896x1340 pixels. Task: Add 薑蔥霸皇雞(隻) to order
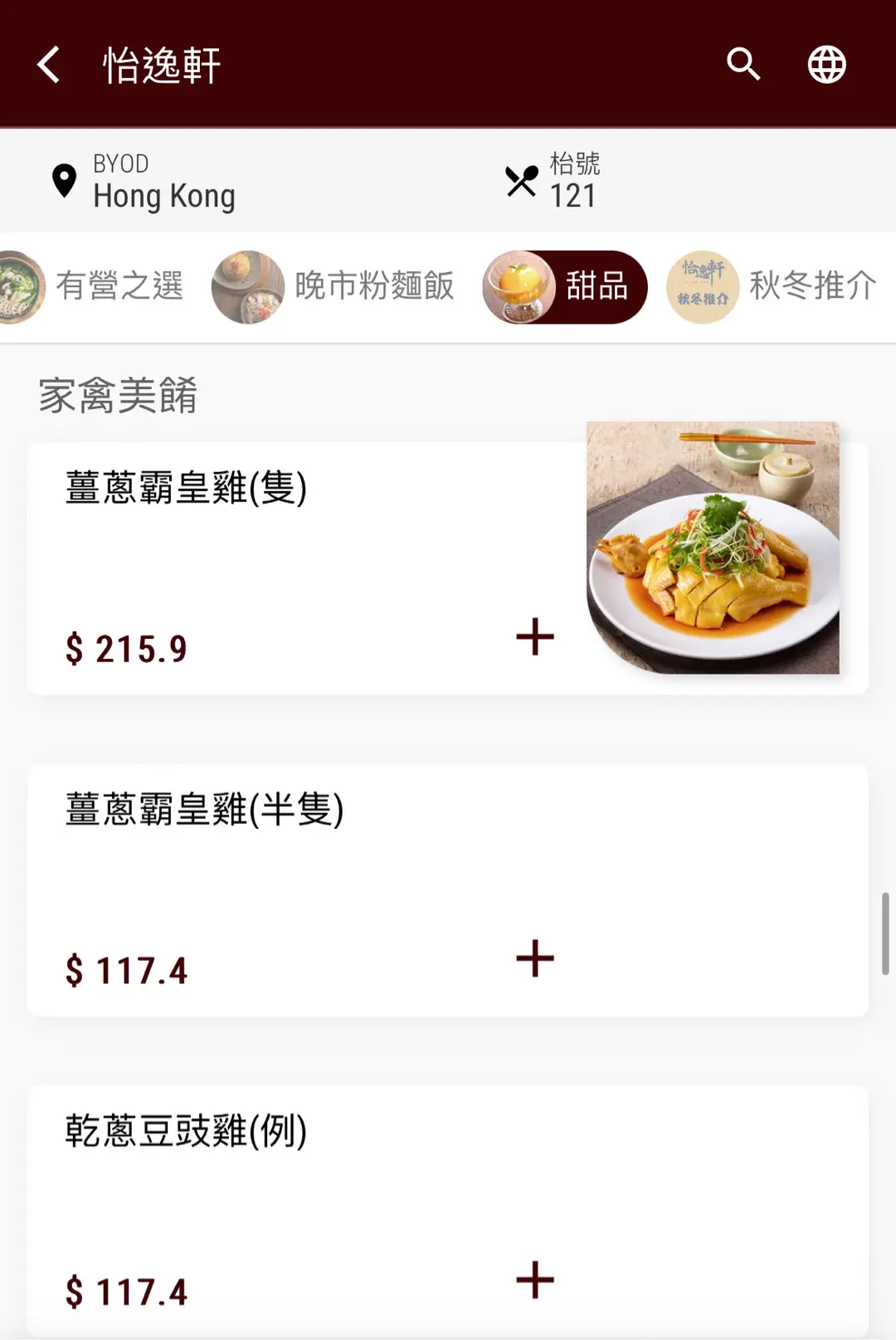[x=535, y=637]
